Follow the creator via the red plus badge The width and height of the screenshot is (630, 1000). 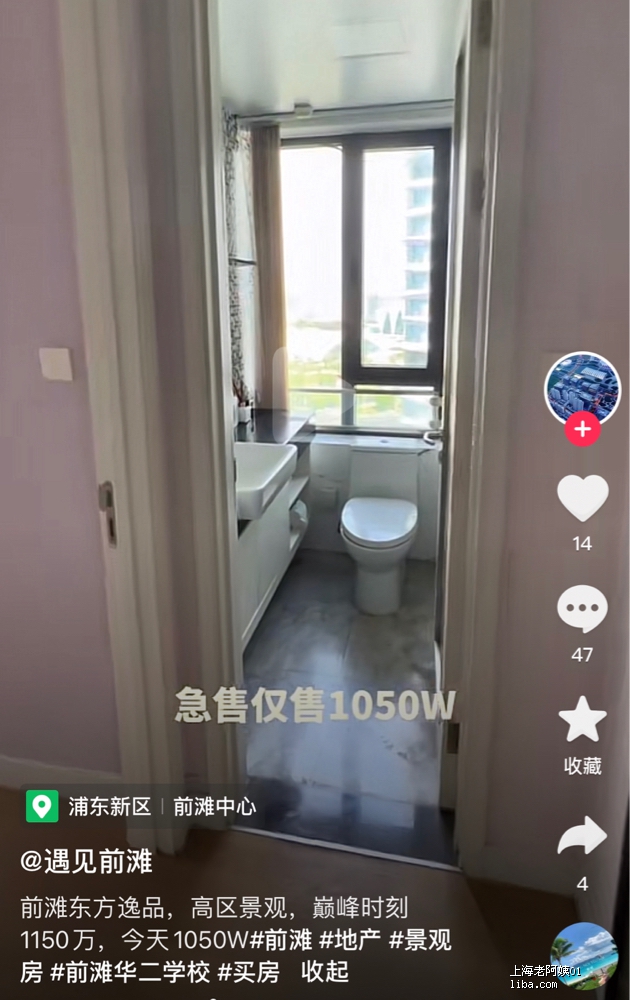click(582, 430)
